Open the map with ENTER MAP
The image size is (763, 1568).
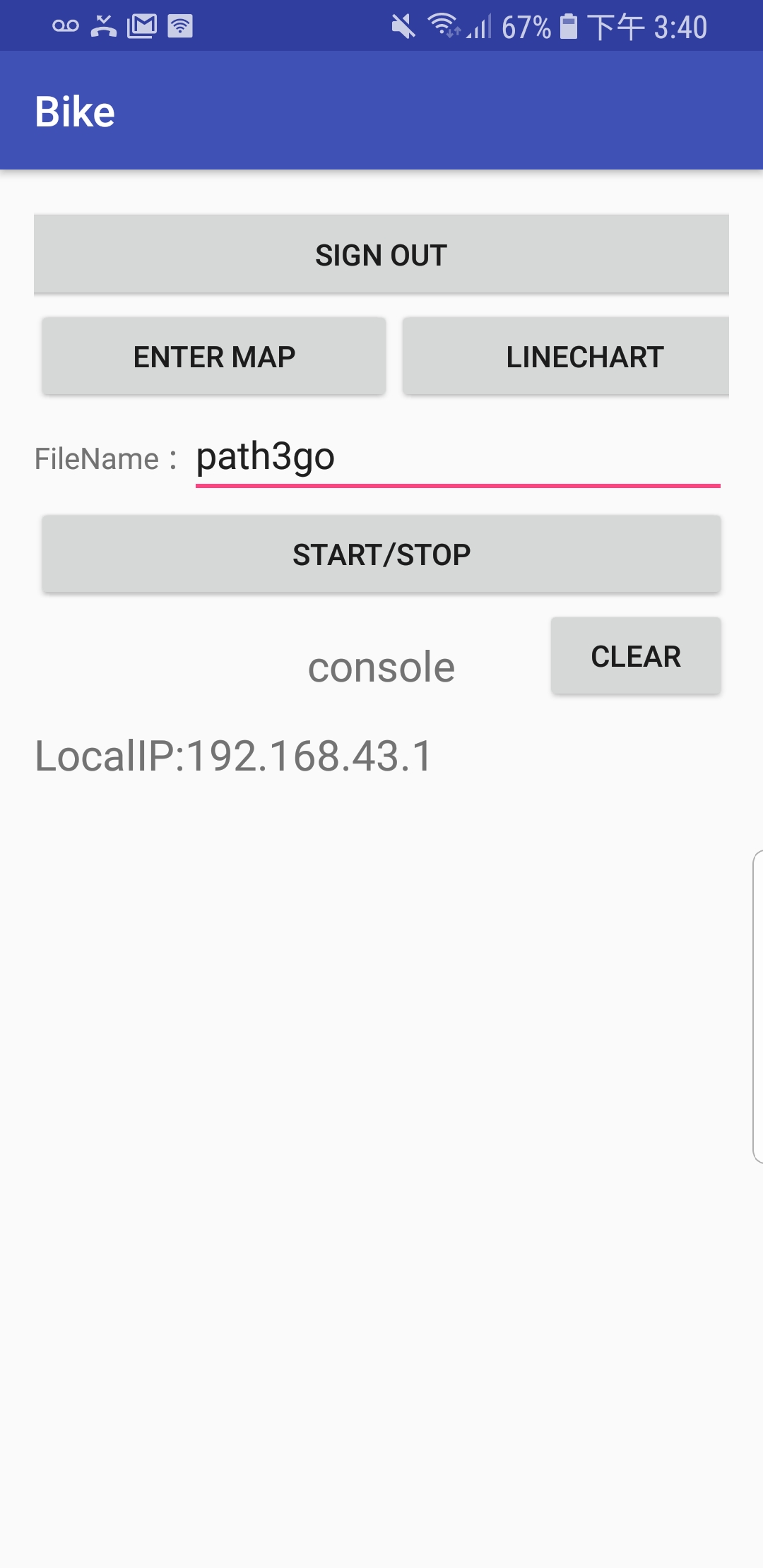[214, 356]
